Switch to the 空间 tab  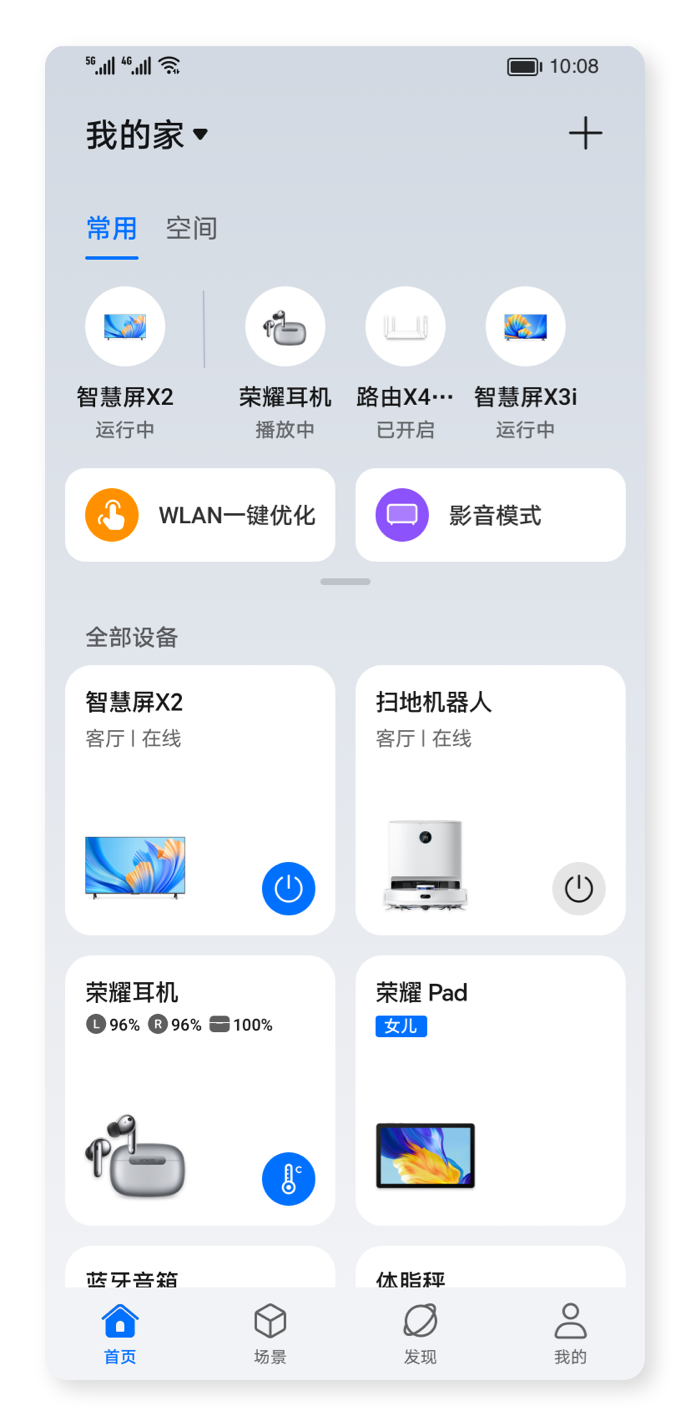pyautogui.click(x=191, y=229)
